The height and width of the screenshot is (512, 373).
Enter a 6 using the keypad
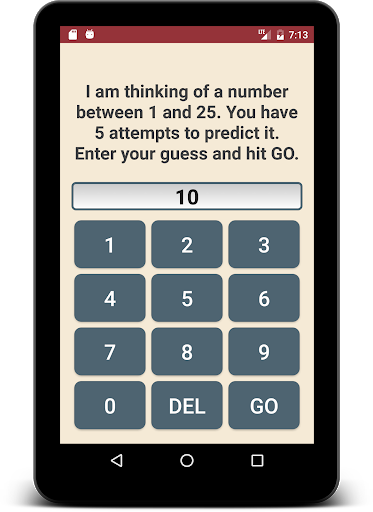click(x=264, y=298)
